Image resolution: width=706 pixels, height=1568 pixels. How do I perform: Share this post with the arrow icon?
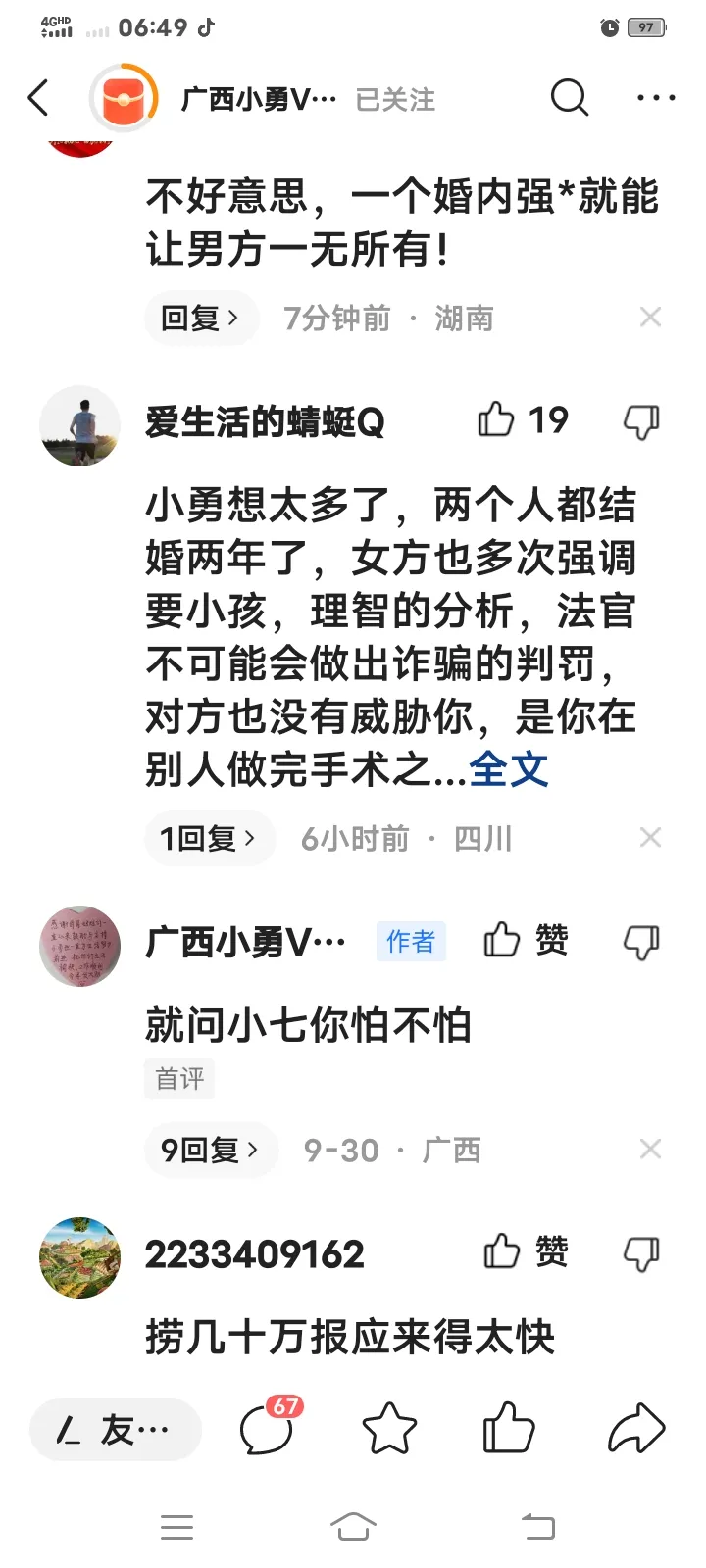coord(636,1428)
